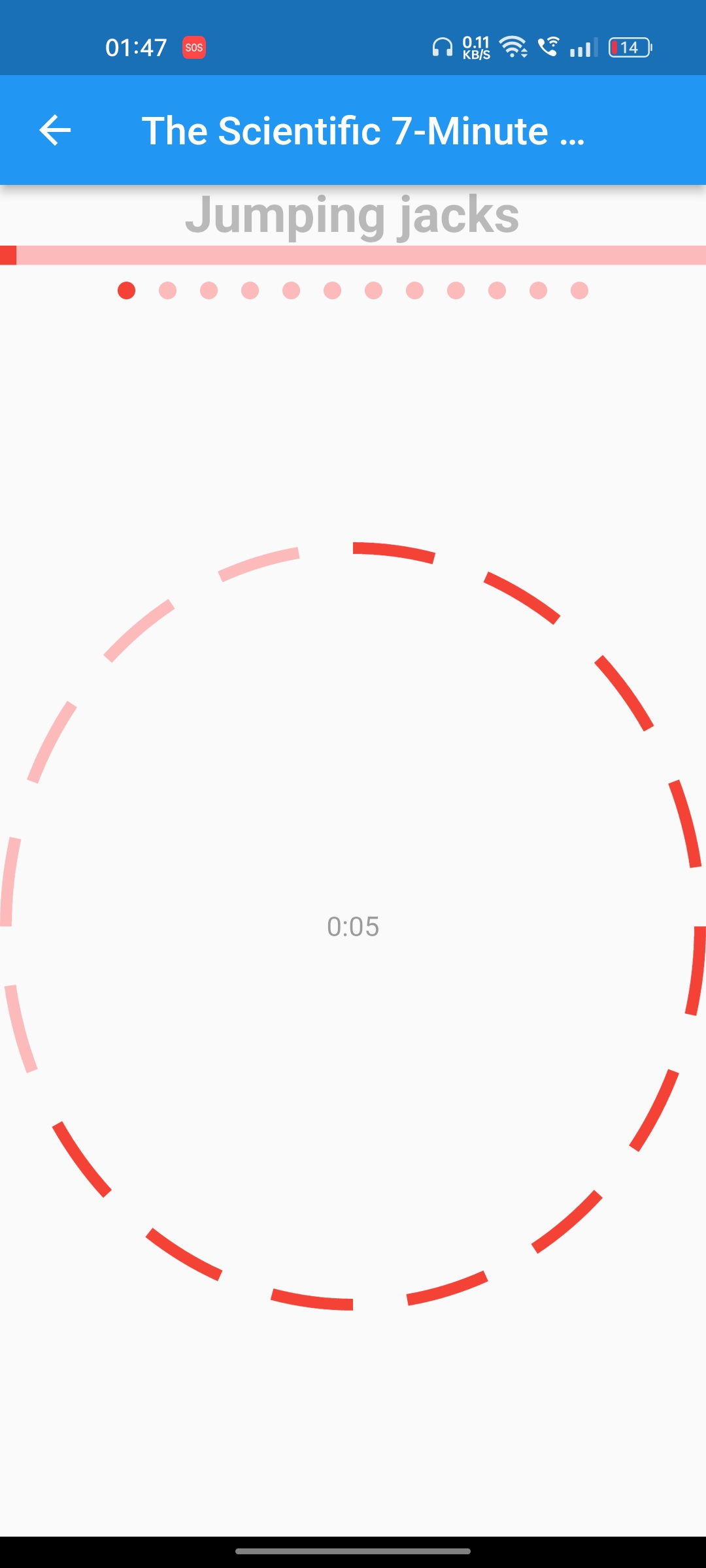The width and height of the screenshot is (706, 1568).
Task: Tap the network speed indicator showing 0.11 KB/S
Action: click(x=477, y=46)
